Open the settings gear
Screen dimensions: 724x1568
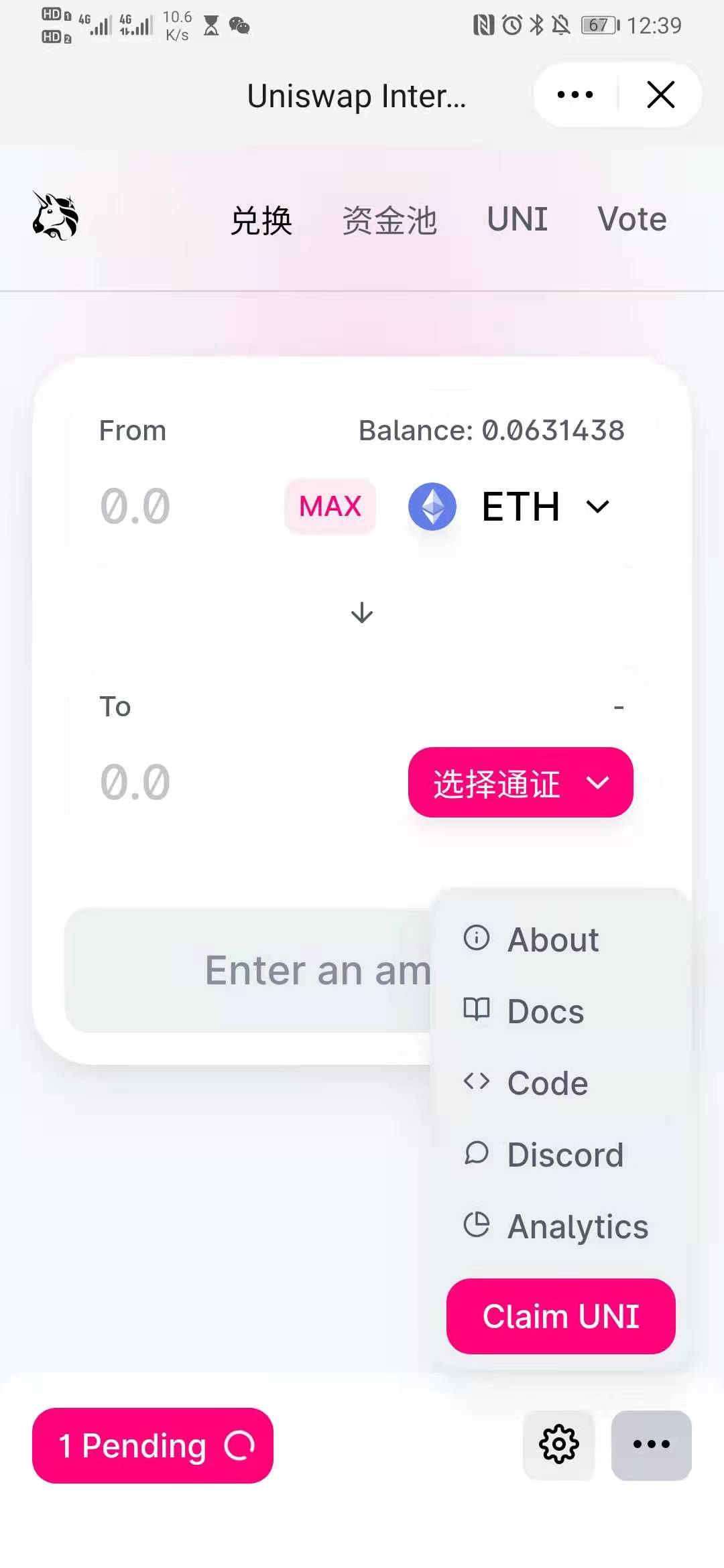559,1444
